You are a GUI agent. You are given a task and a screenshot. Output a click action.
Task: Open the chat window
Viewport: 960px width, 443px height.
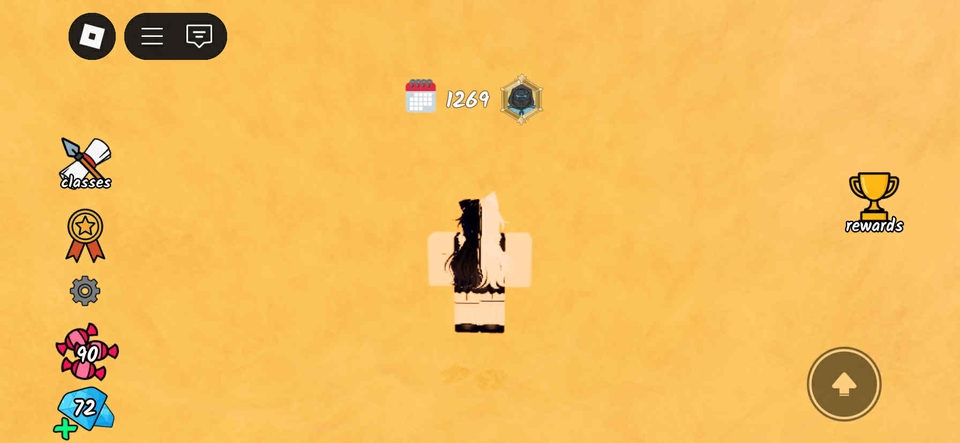[200, 37]
